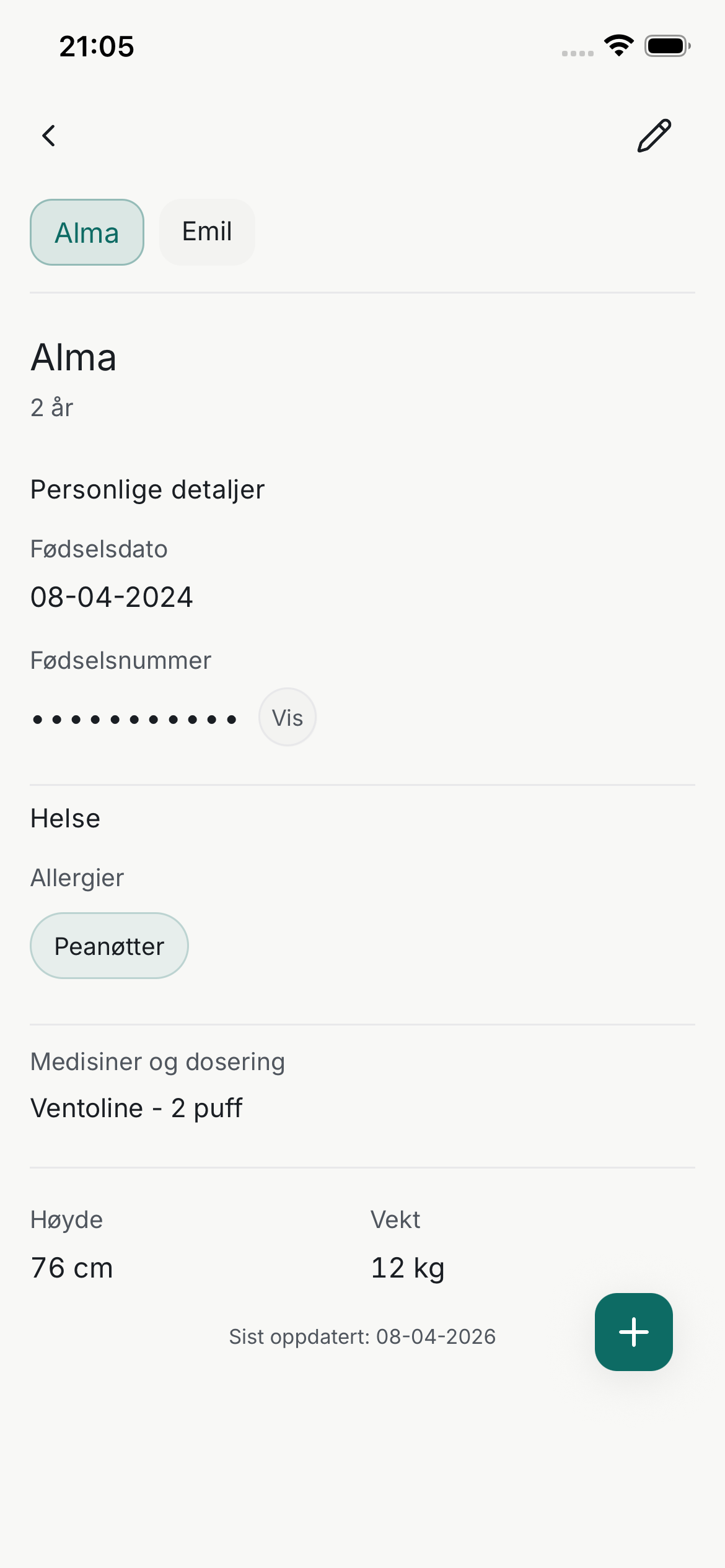725x1568 pixels.
Task: Reveal the fødselsnummer with Vis
Action: point(287,716)
